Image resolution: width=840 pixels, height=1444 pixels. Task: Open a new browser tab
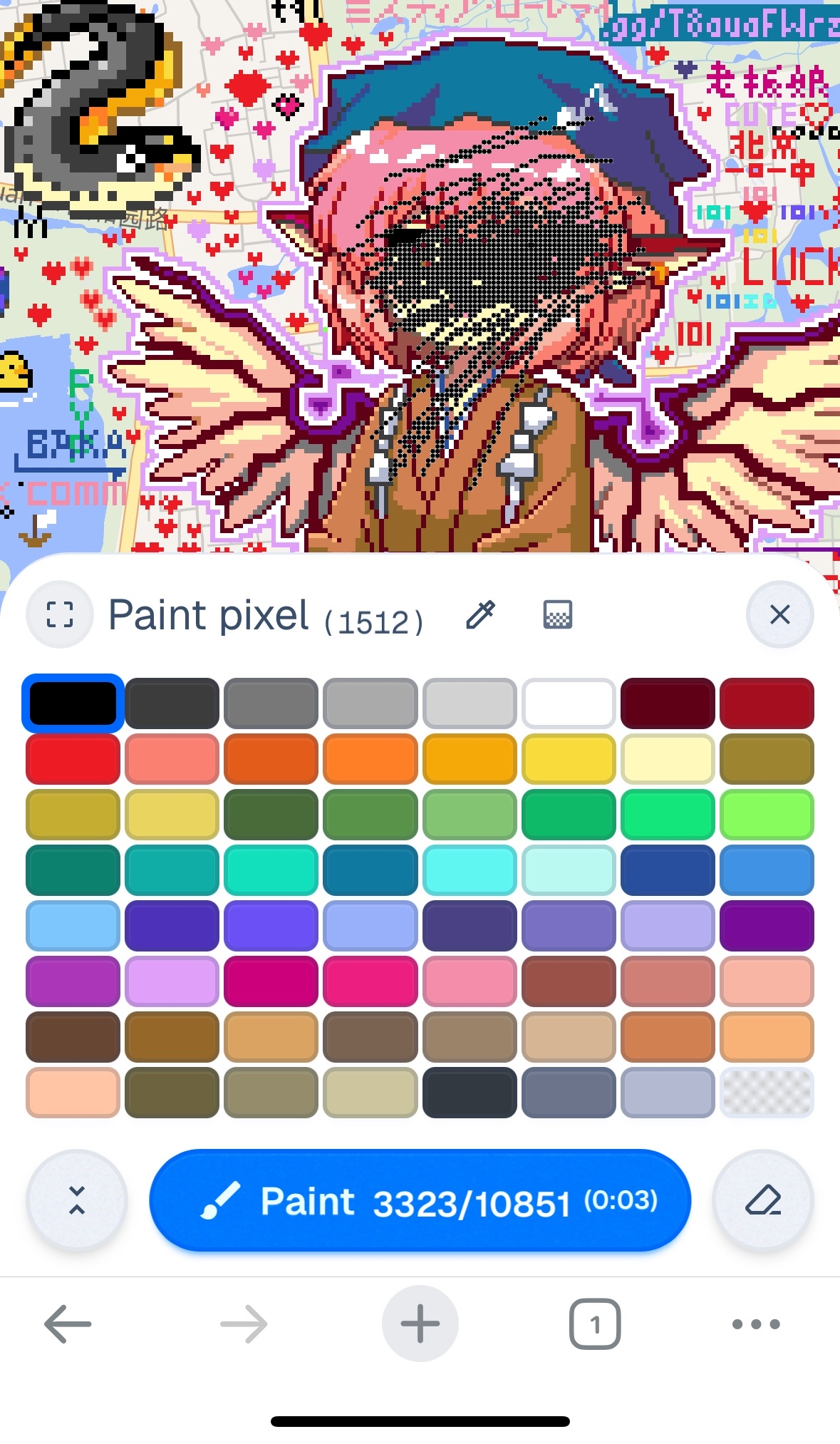420,1324
